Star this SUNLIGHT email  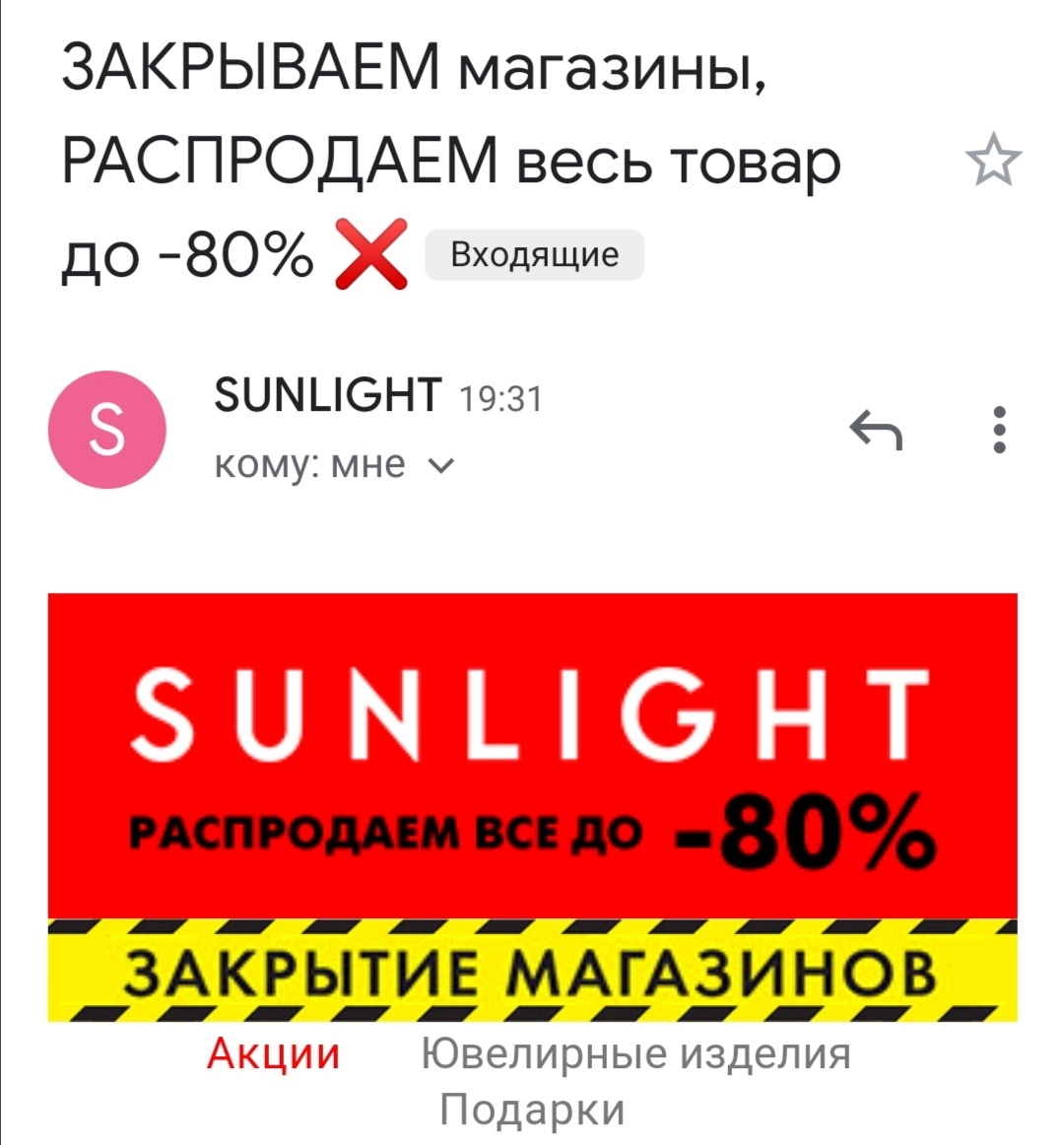[x=993, y=162]
